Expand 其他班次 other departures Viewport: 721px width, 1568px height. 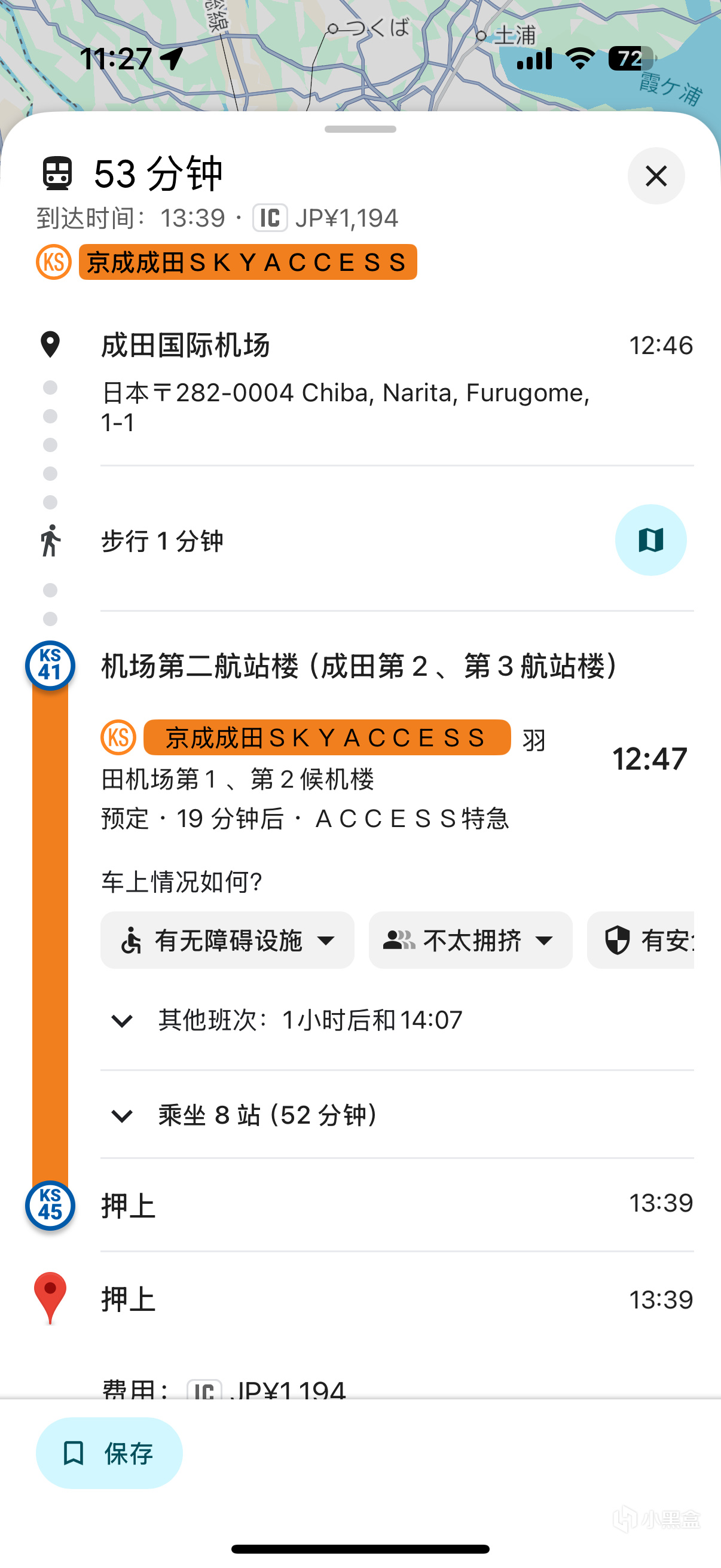click(x=310, y=1020)
